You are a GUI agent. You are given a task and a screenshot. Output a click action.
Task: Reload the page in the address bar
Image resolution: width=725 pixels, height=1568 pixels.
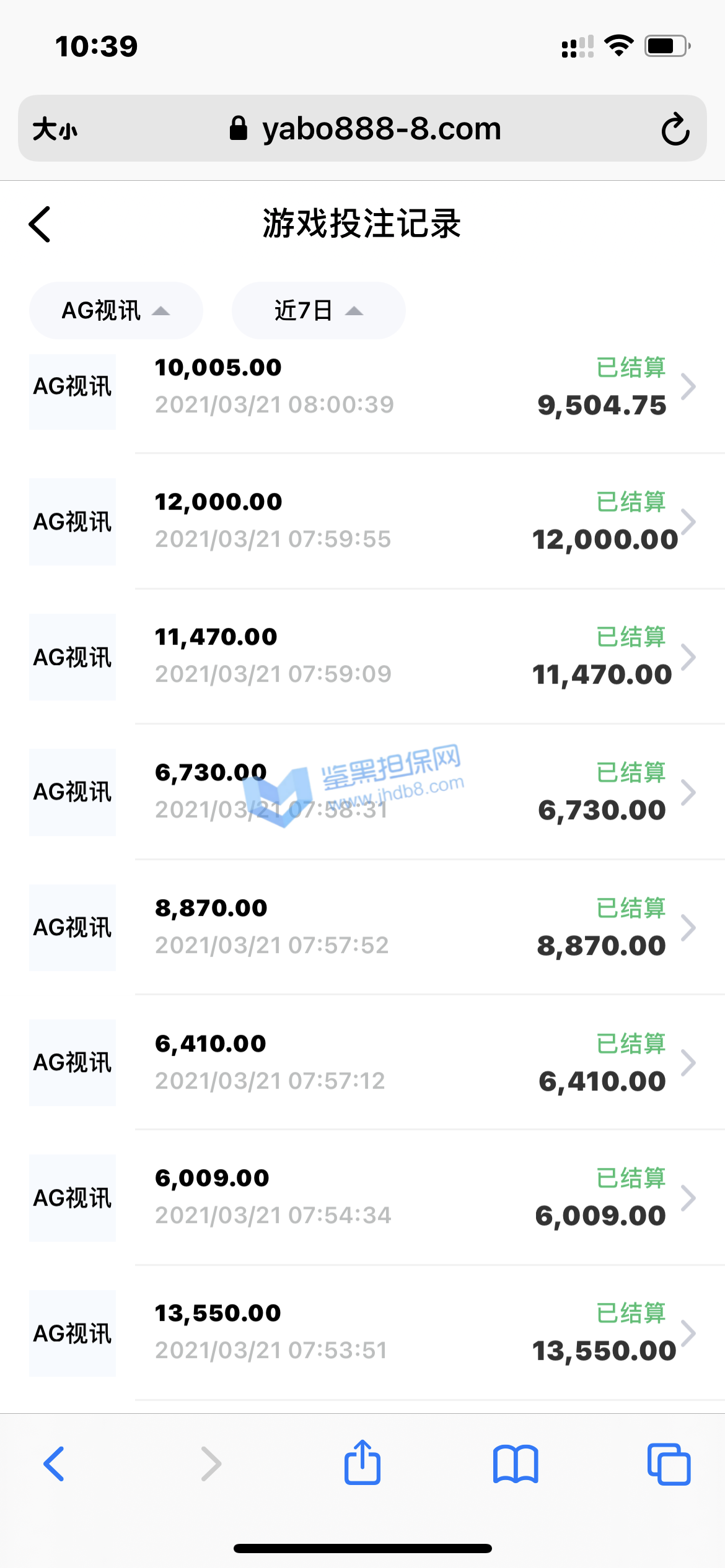pos(675,129)
